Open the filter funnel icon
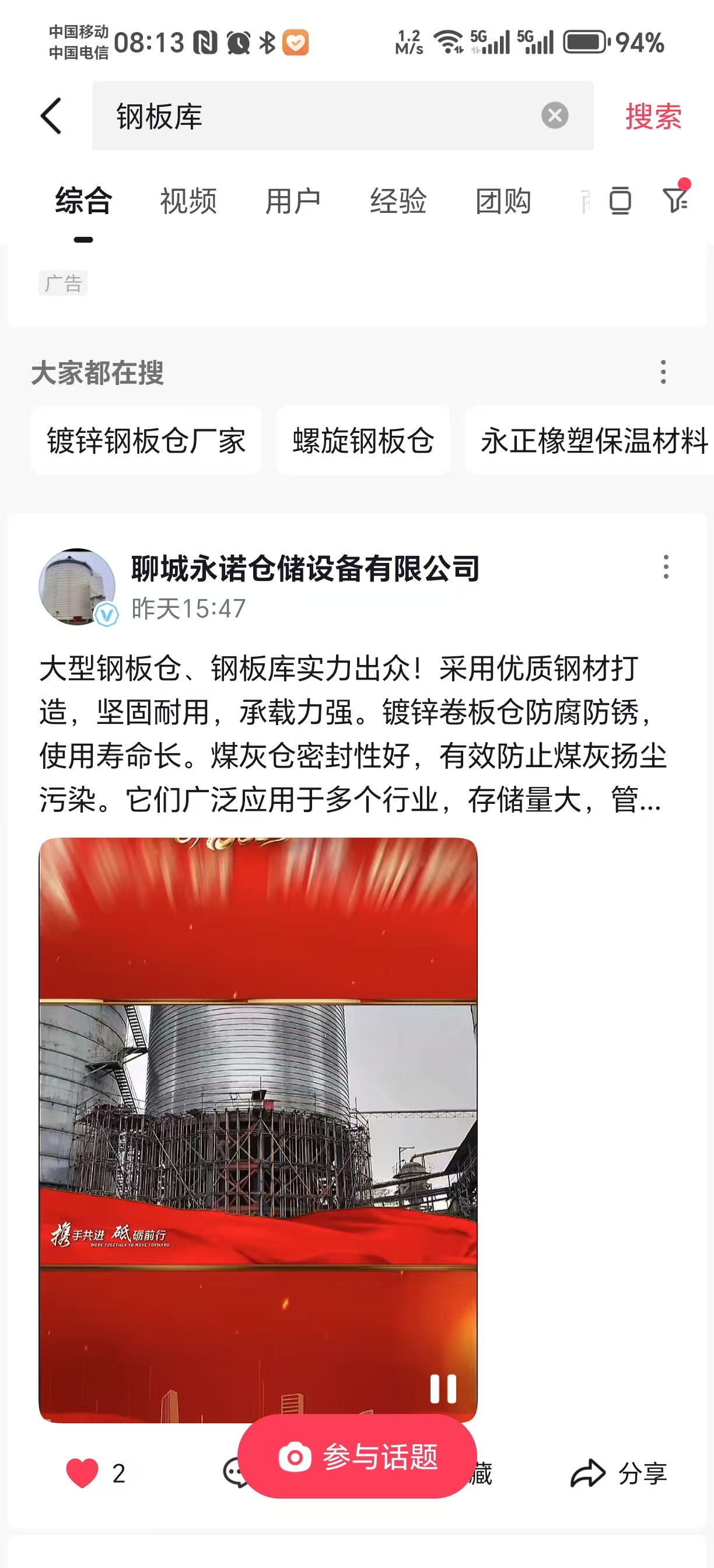This screenshot has width=714, height=1568. pyautogui.click(x=675, y=198)
